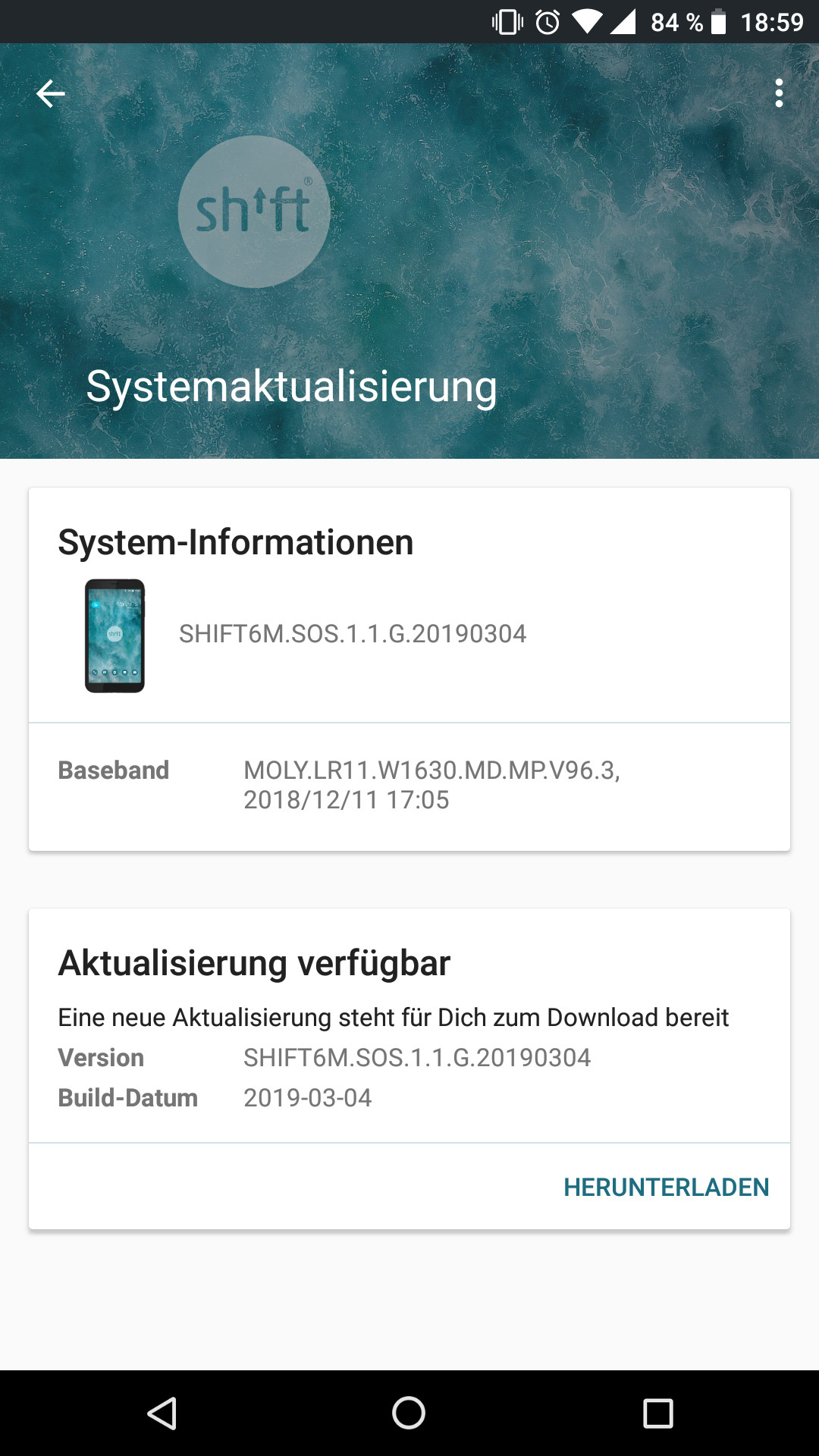Image resolution: width=819 pixels, height=1456 pixels.
Task: Tap the system home button
Action: (409, 1413)
